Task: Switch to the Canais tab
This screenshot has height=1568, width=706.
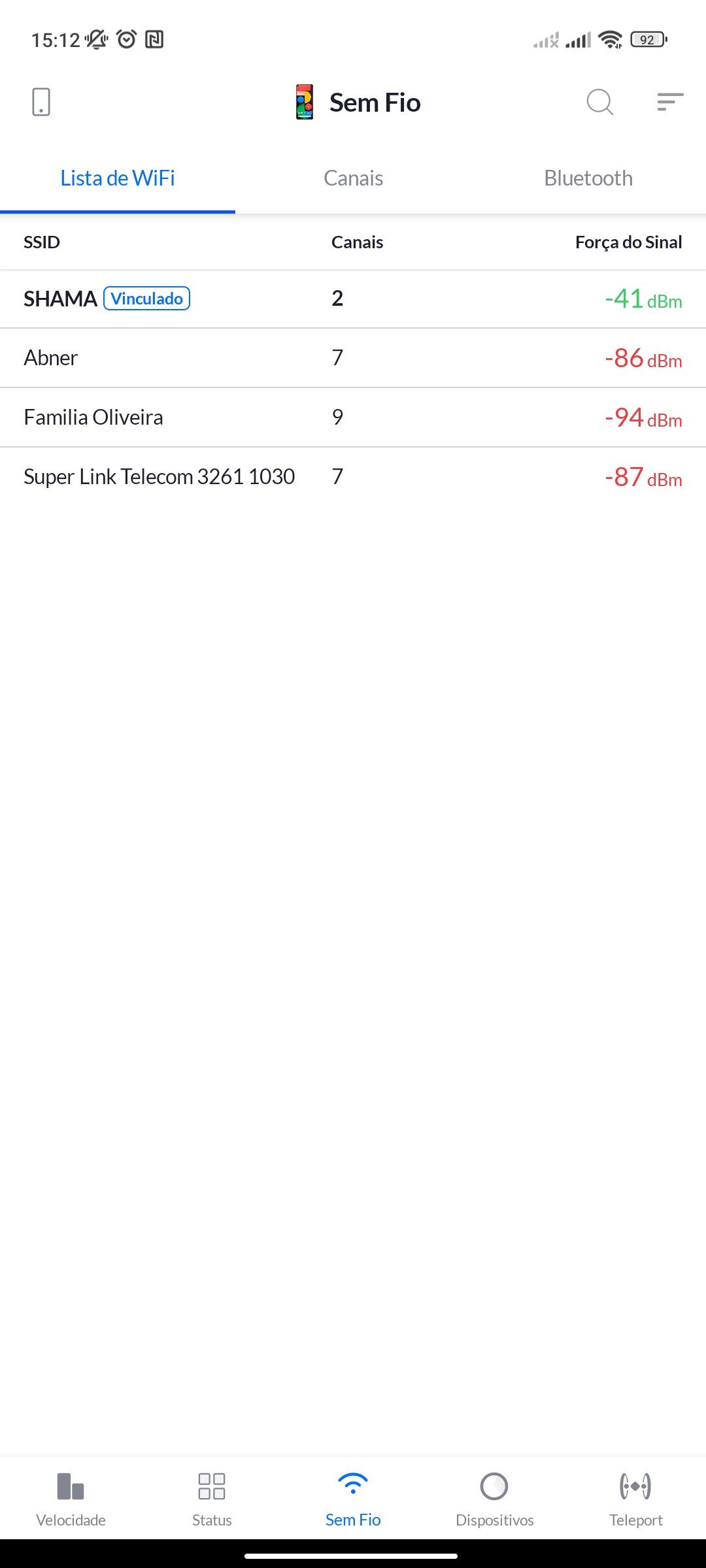Action: pyautogui.click(x=353, y=178)
